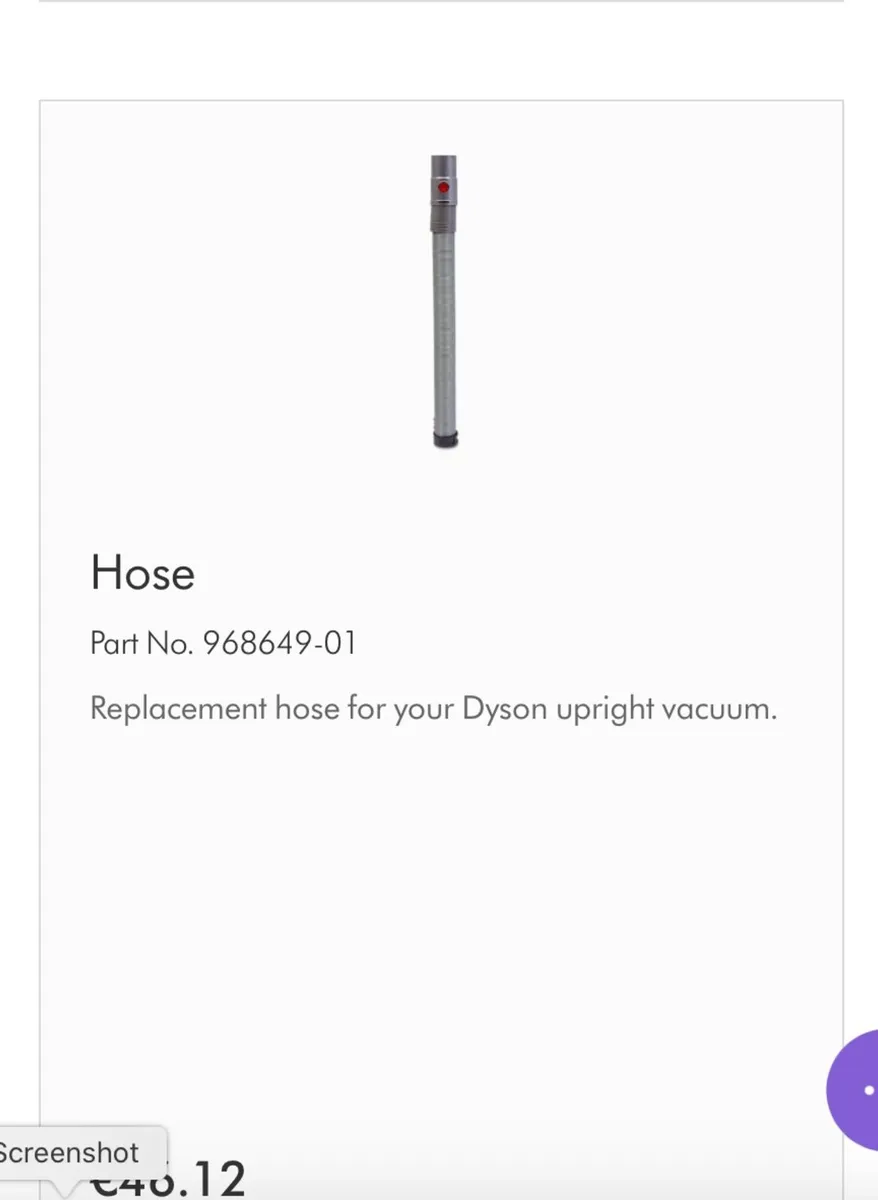Click the left edge of the product card border
The image size is (878, 1200).
pyautogui.click(x=39, y=600)
